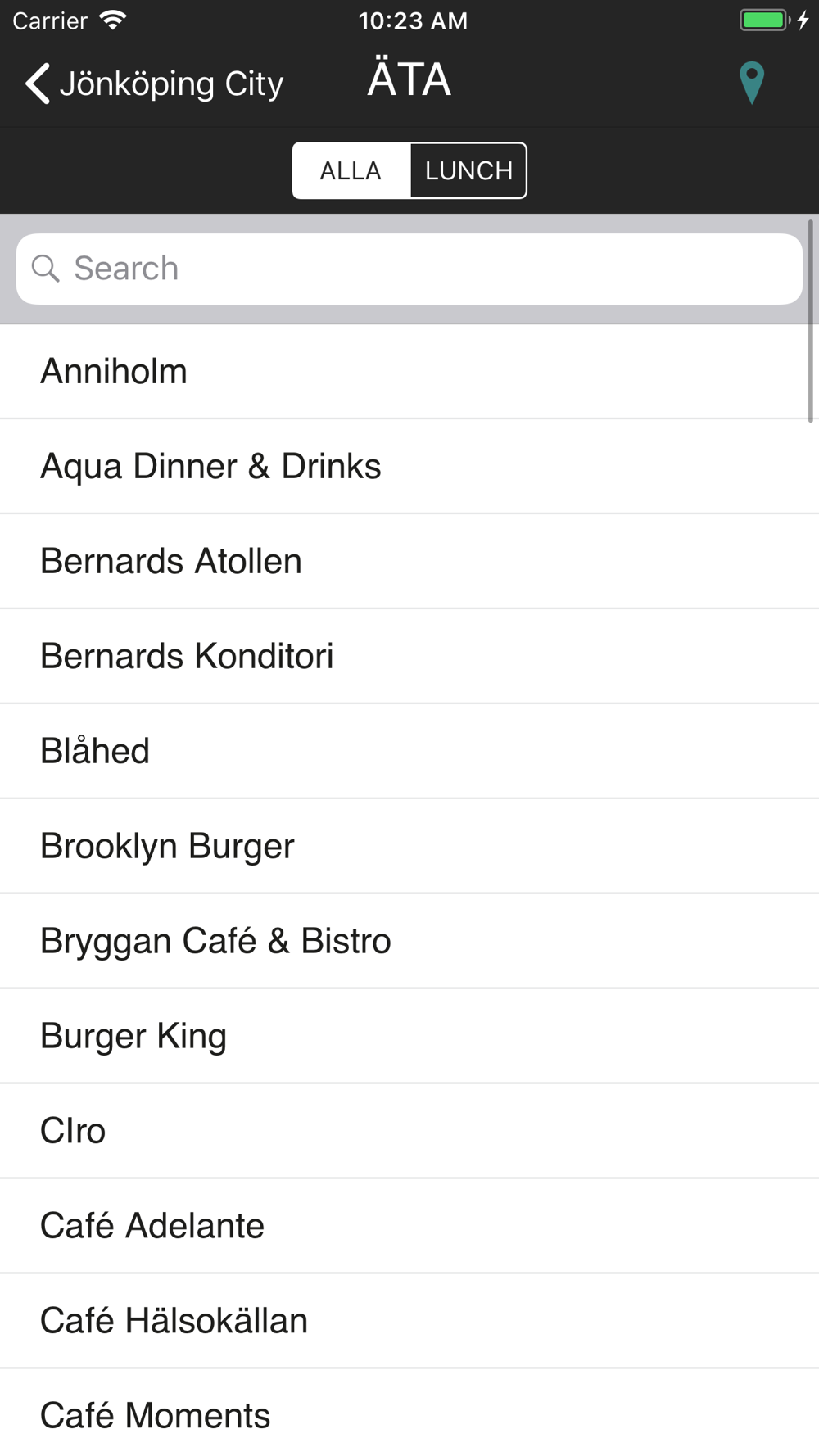Open Café Adelante

click(x=409, y=1227)
